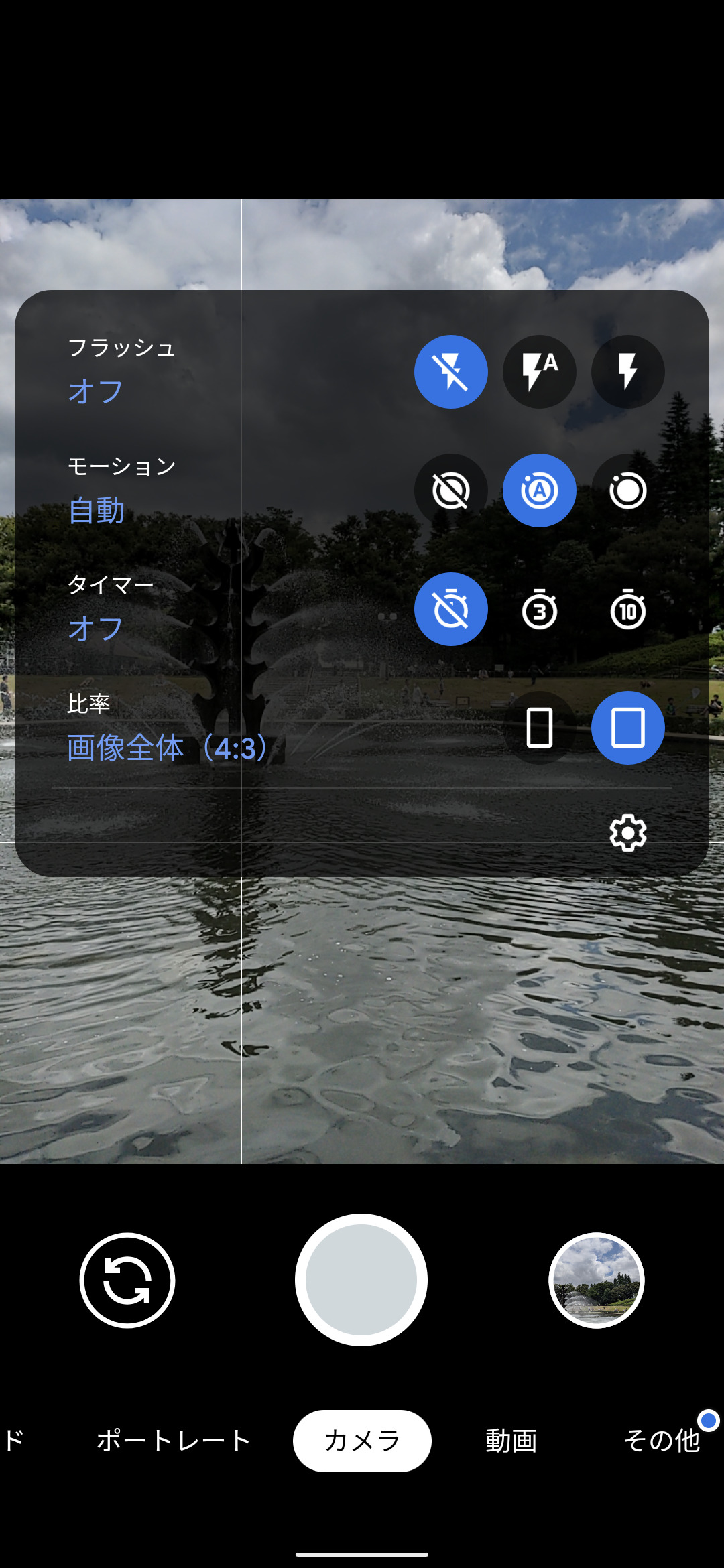Switch to 動画 video mode
Image resolution: width=724 pixels, height=1568 pixels.
[511, 1441]
